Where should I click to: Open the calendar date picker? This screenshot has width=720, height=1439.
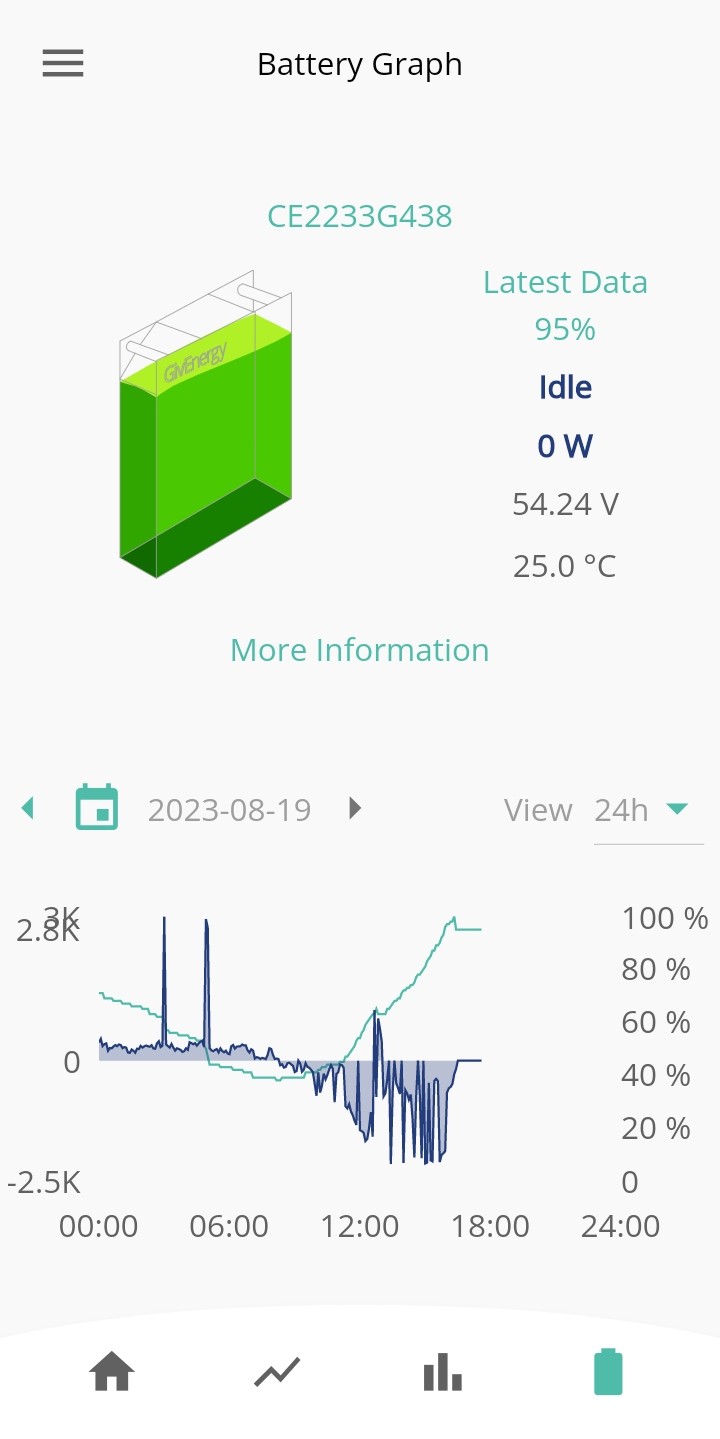97,808
